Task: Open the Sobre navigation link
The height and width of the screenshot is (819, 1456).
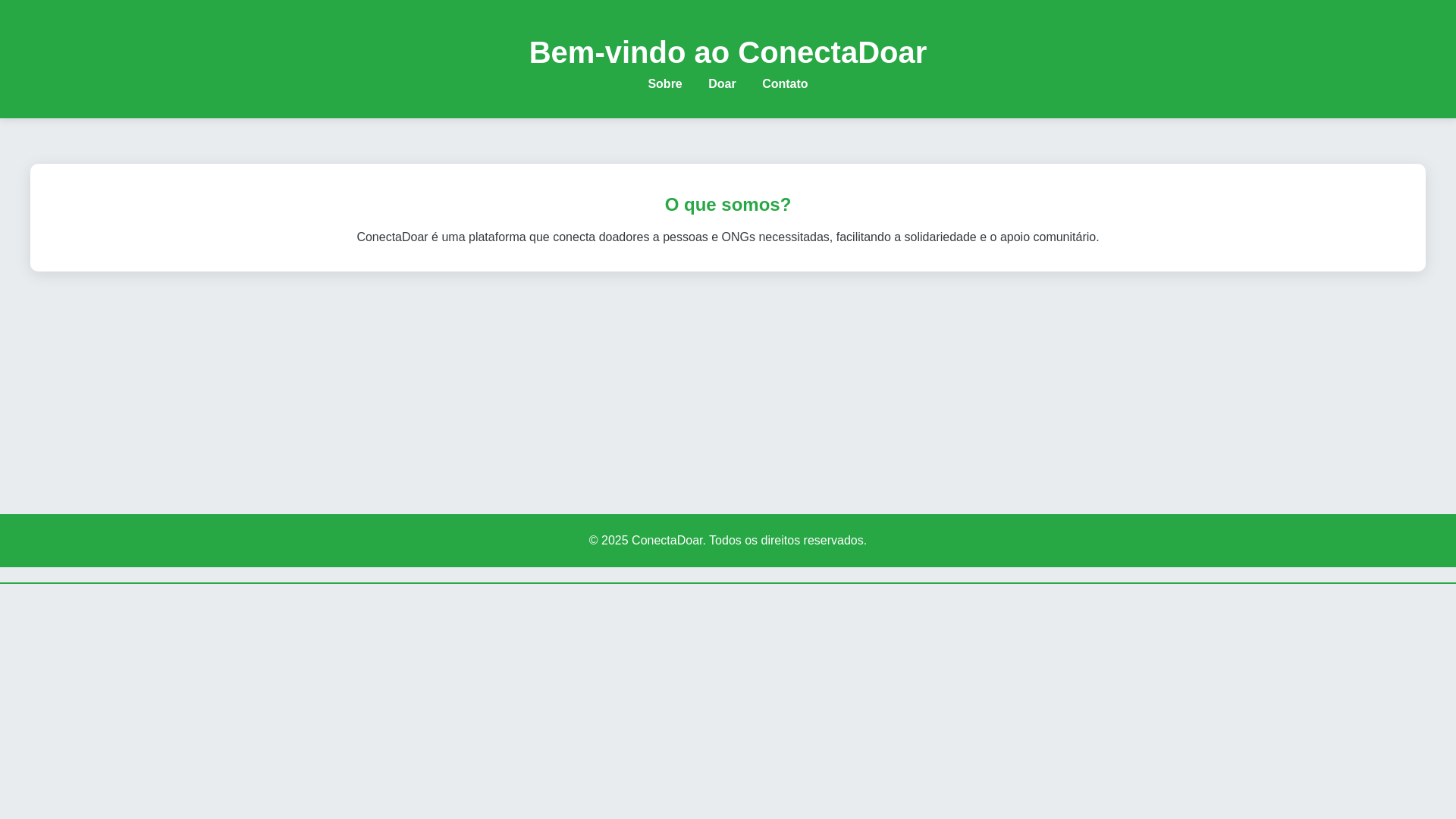Action: coord(664,84)
